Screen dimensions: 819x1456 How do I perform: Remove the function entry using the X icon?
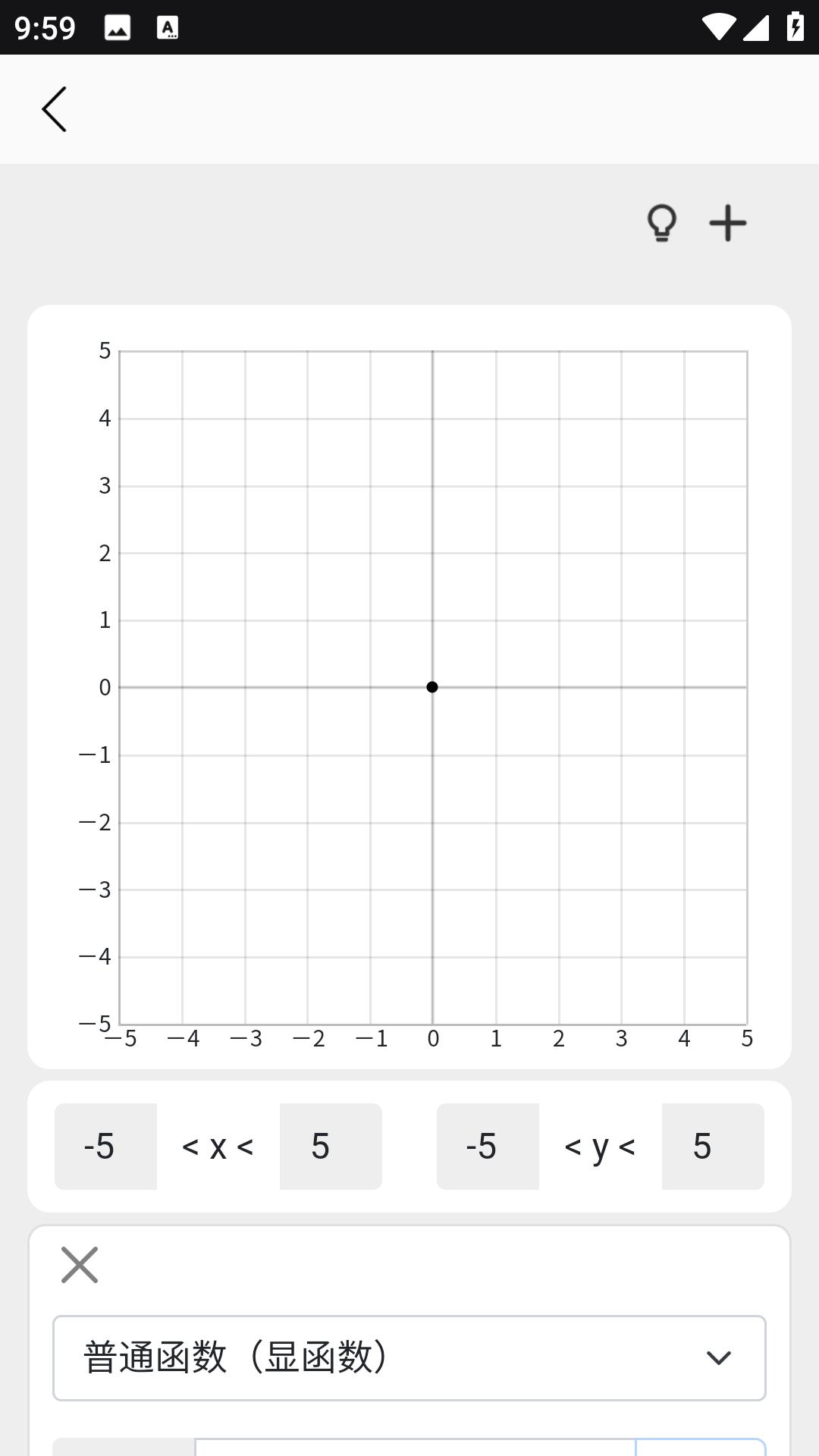point(79,1264)
